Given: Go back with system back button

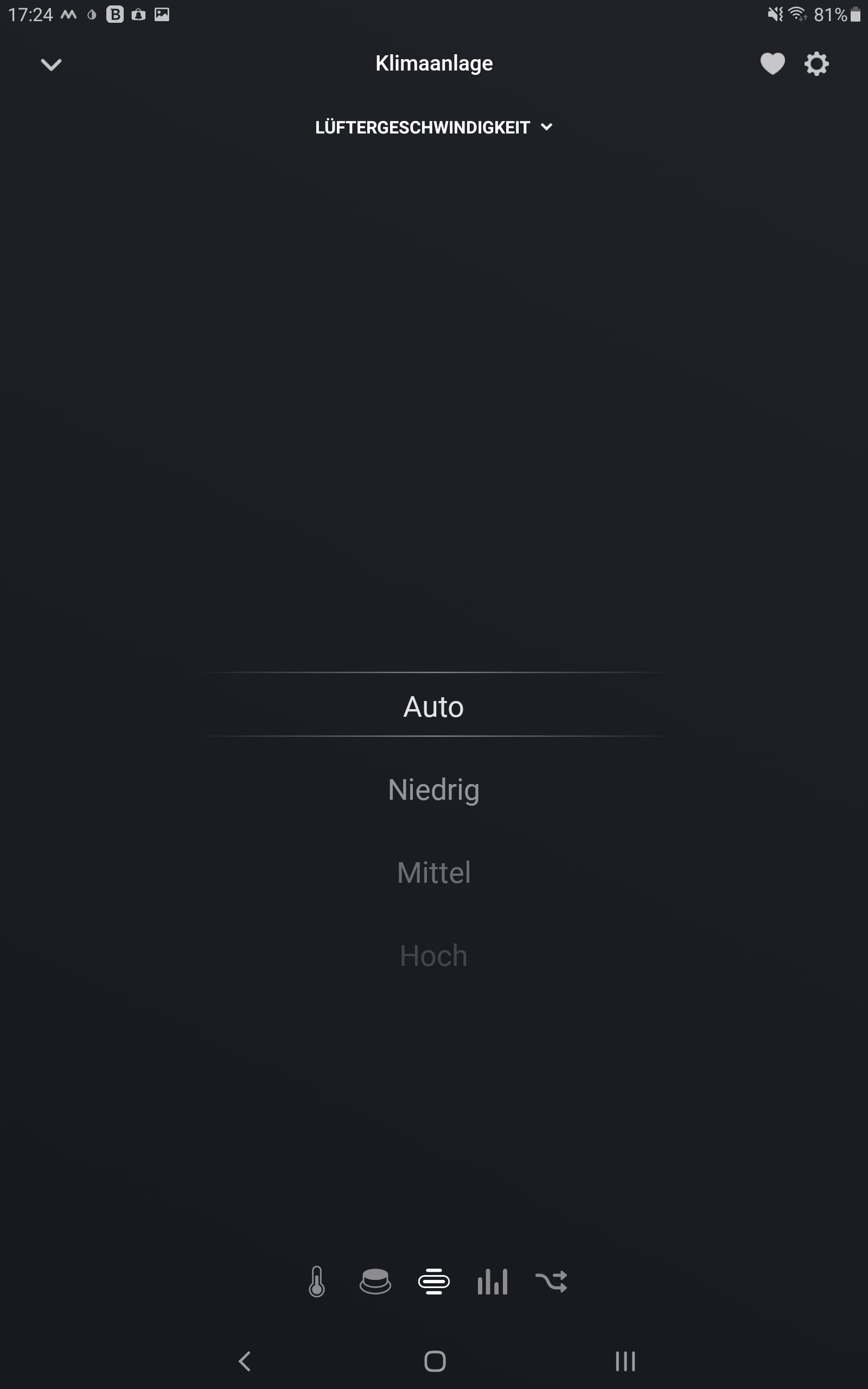Looking at the screenshot, I should tap(245, 1361).
